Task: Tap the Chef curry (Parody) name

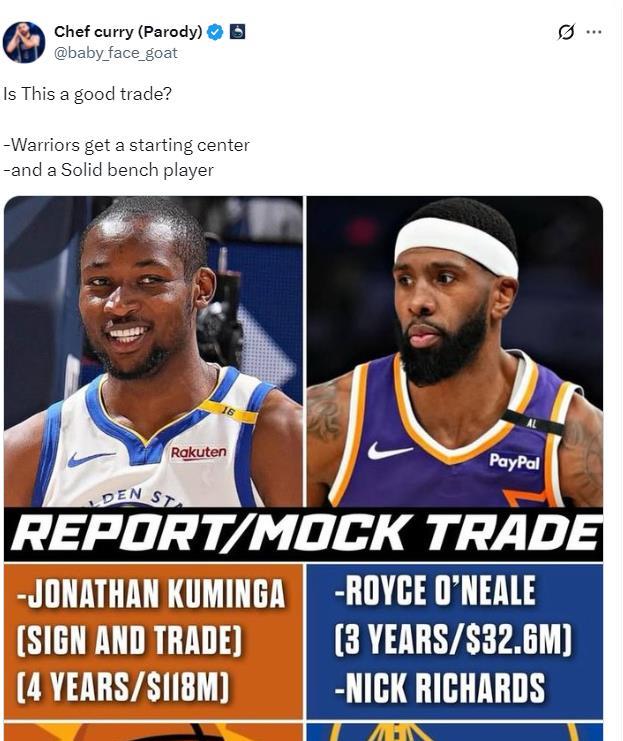Action: 128,32
